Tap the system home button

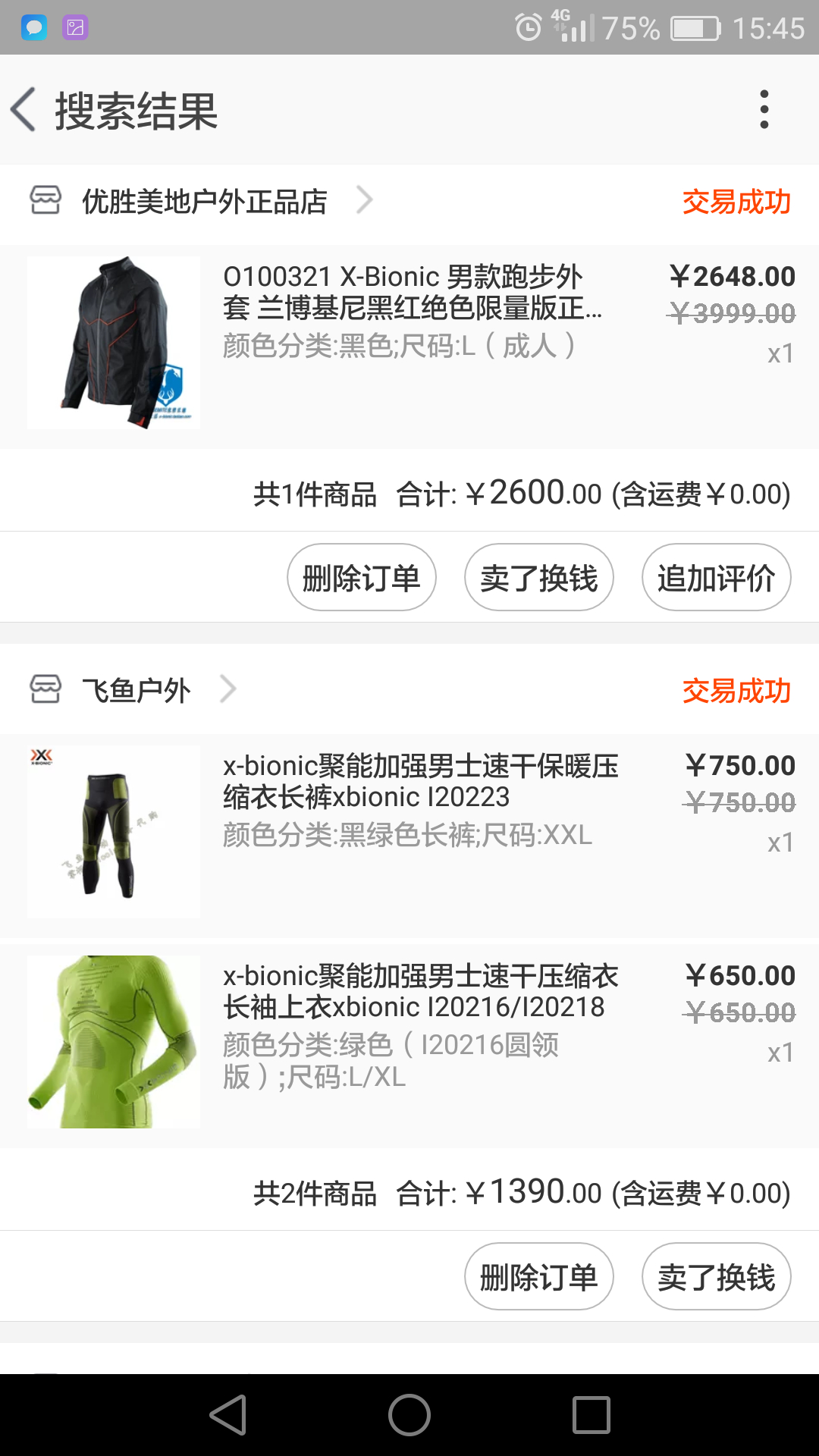pos(409,1415)
